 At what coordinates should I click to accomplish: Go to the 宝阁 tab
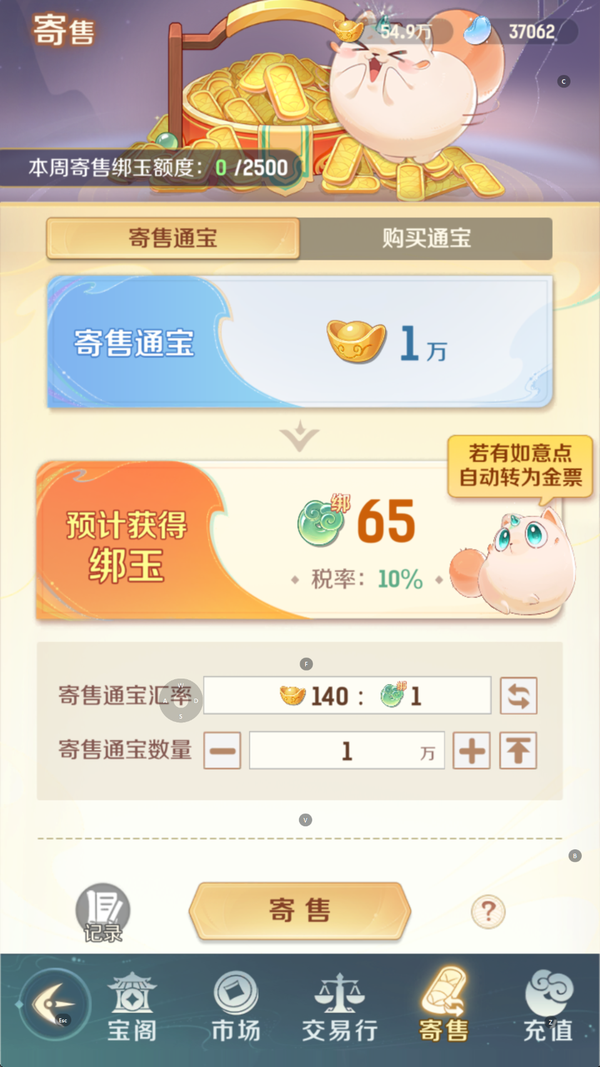tap(132, 1005)
